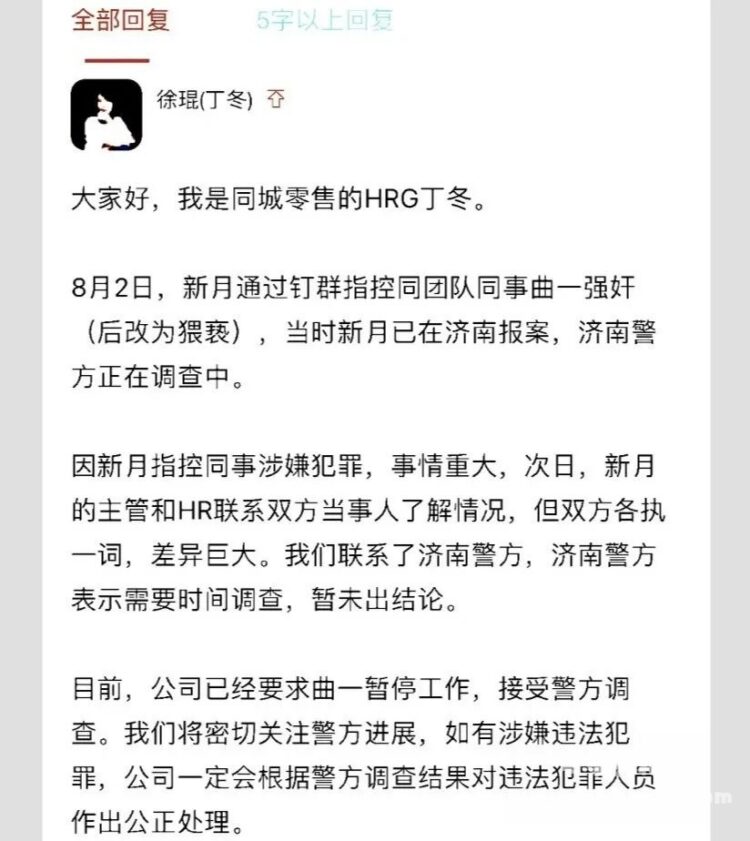The width and height of the screenshot is (750, 841).
Task: Tap the username 徐琨(丁冬)
Action: (204, 99)
